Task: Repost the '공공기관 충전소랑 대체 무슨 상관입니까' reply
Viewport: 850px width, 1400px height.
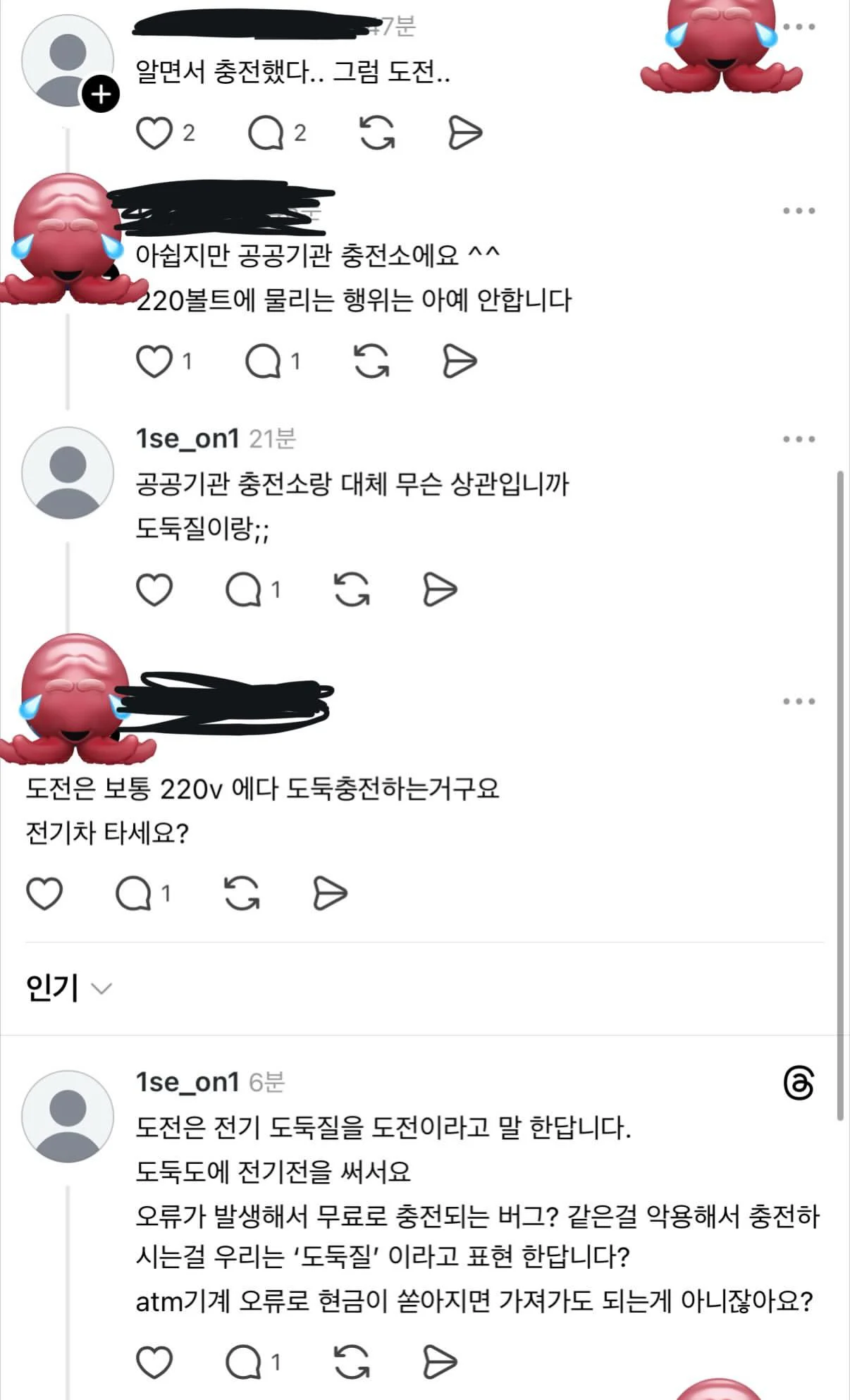Action: 352,590
